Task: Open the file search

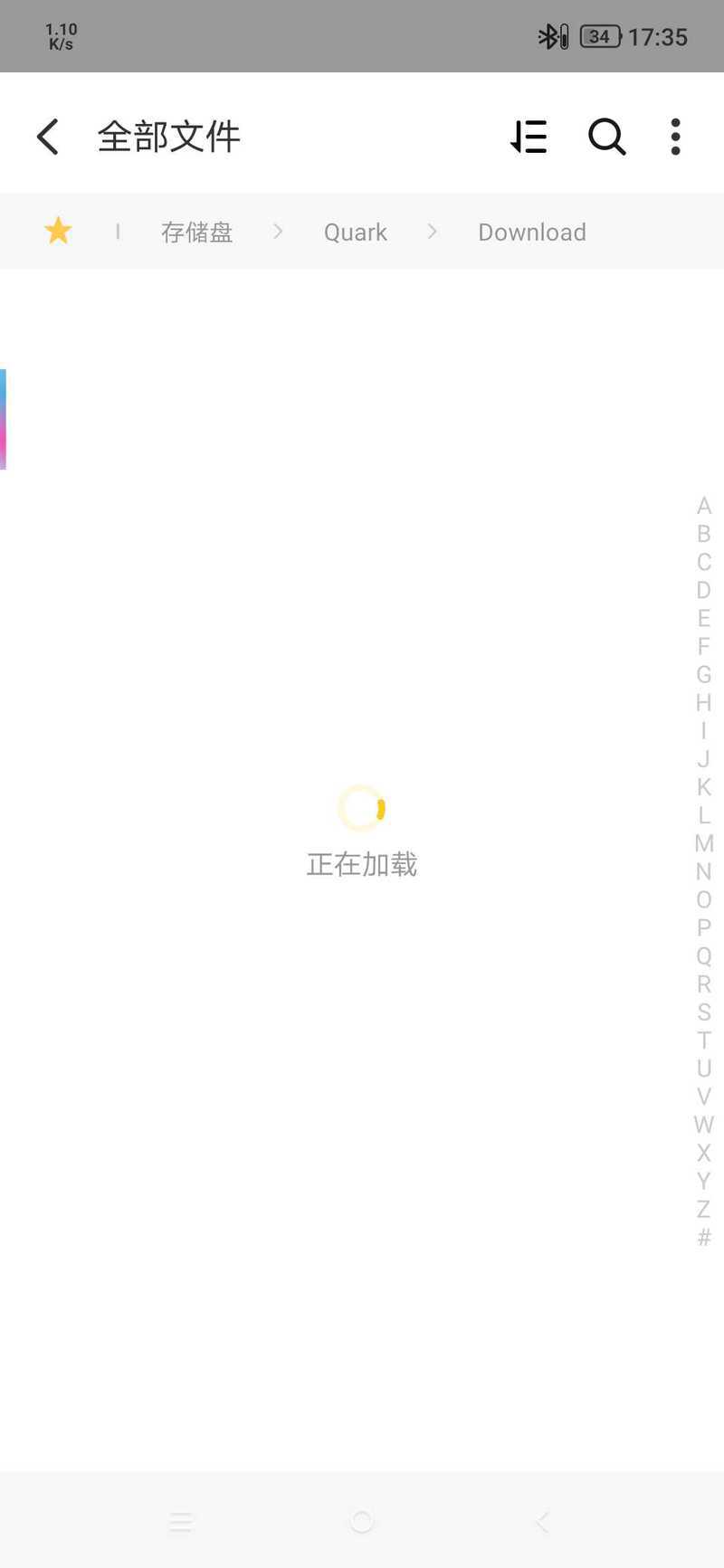Action: coord(607,137)
